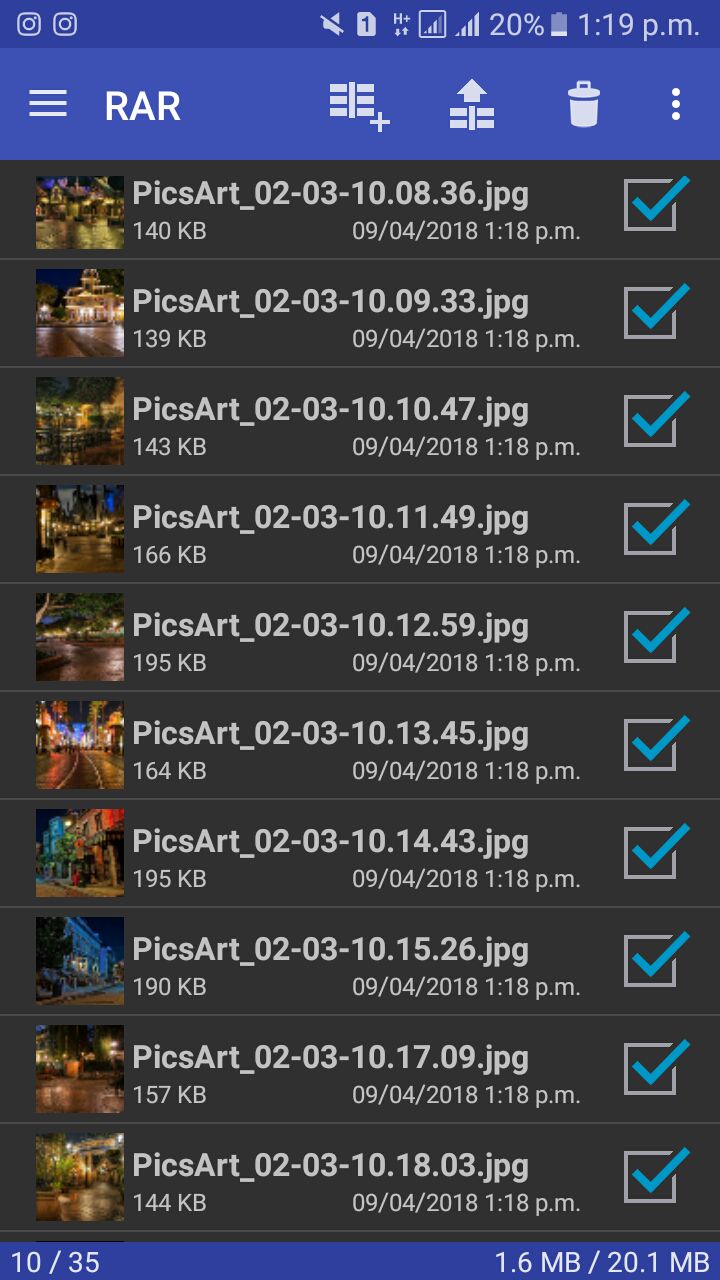
Task: Open the hamburger navigation drawer
Action: pos(47,104)
